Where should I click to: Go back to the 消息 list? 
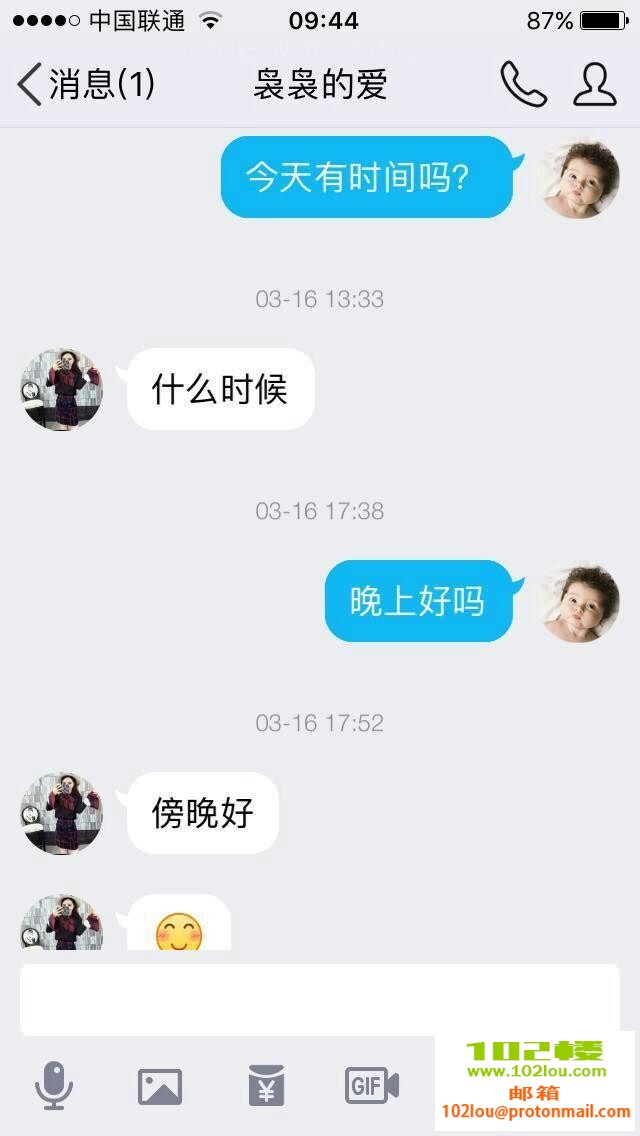(85, 85)
